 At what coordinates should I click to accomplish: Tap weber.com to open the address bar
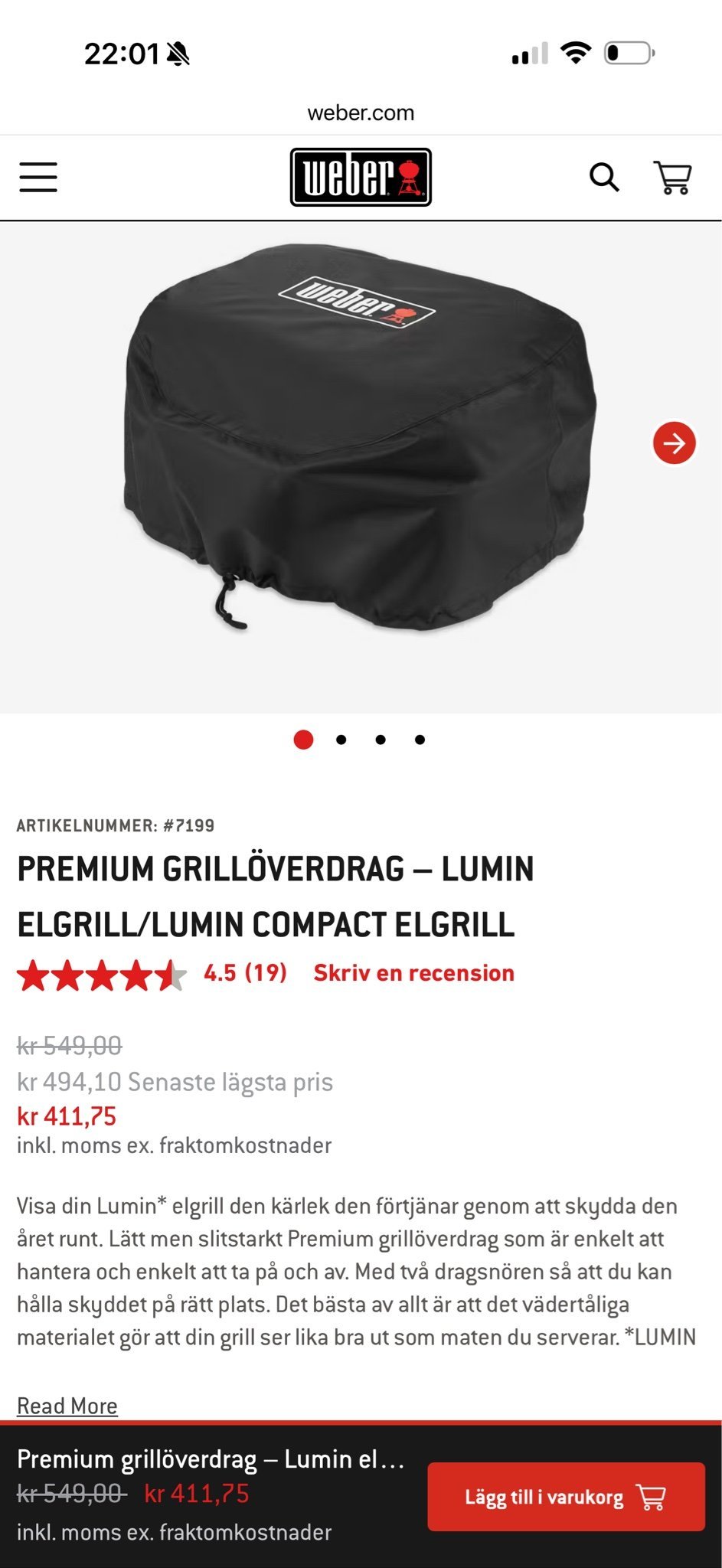(361, 112)
